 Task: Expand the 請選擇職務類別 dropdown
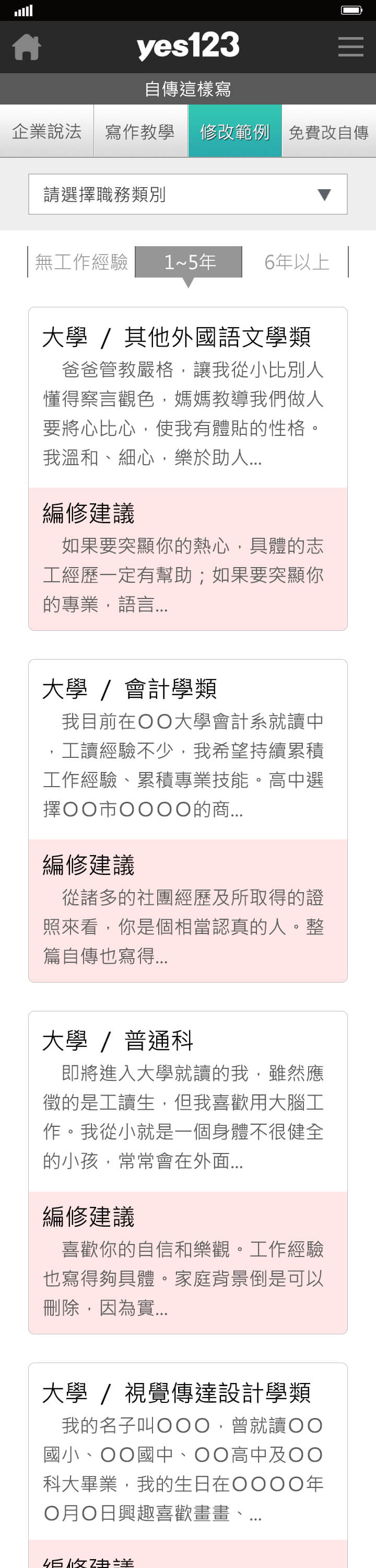point(187,194)
